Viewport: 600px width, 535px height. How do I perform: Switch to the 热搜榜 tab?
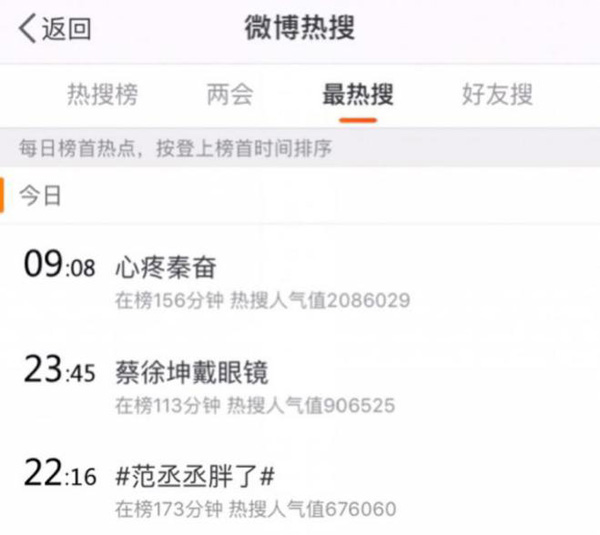click(102, 95)
